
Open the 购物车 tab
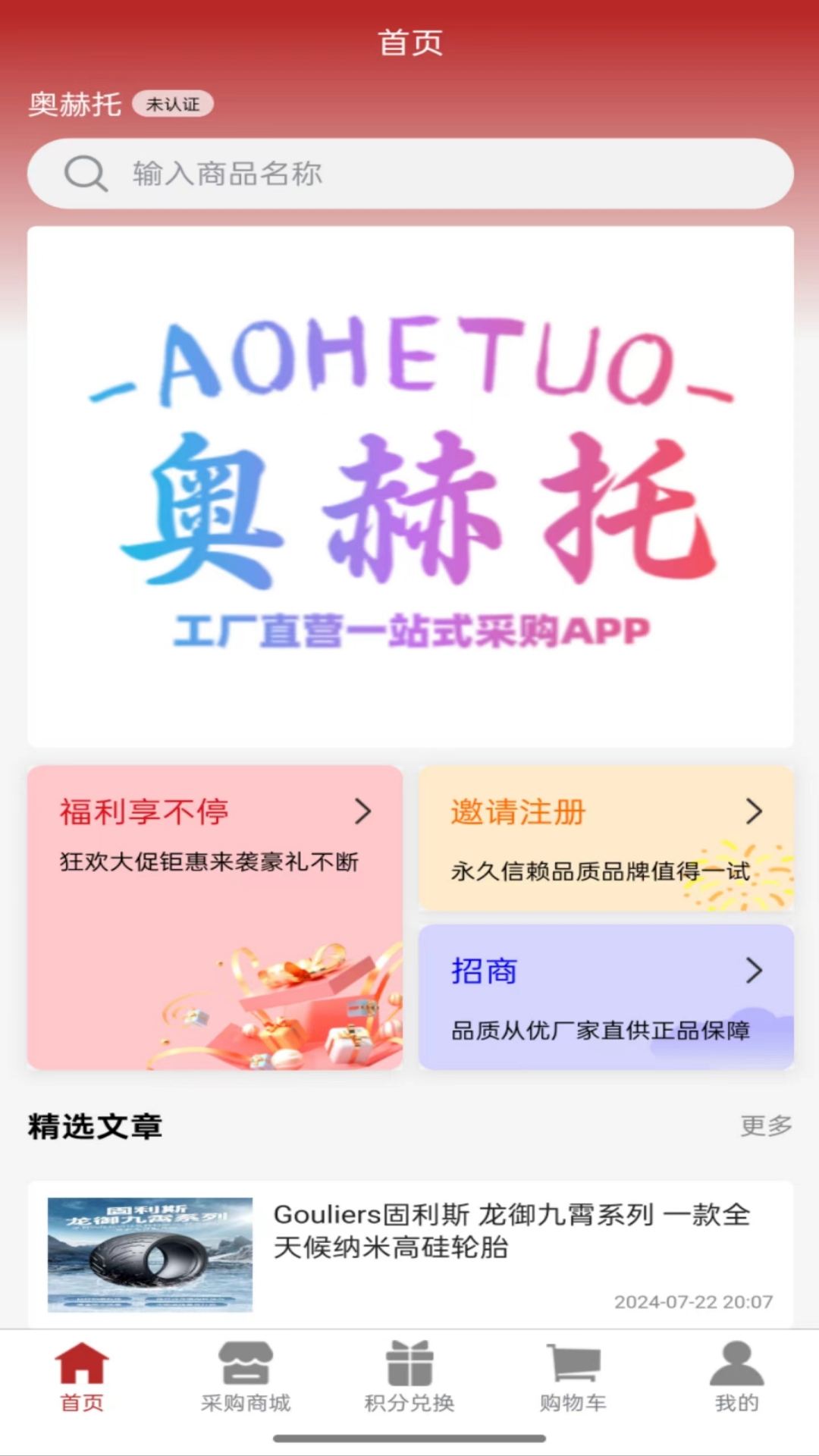coord(573,1377)
